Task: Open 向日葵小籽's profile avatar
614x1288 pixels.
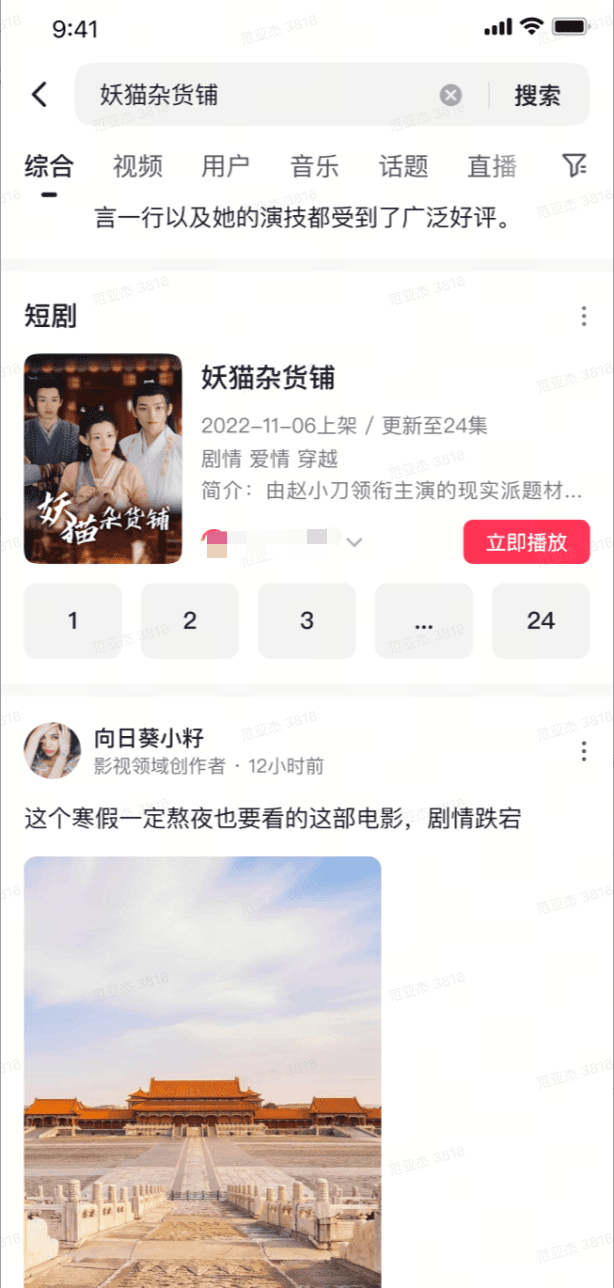Action: [52, 751]
